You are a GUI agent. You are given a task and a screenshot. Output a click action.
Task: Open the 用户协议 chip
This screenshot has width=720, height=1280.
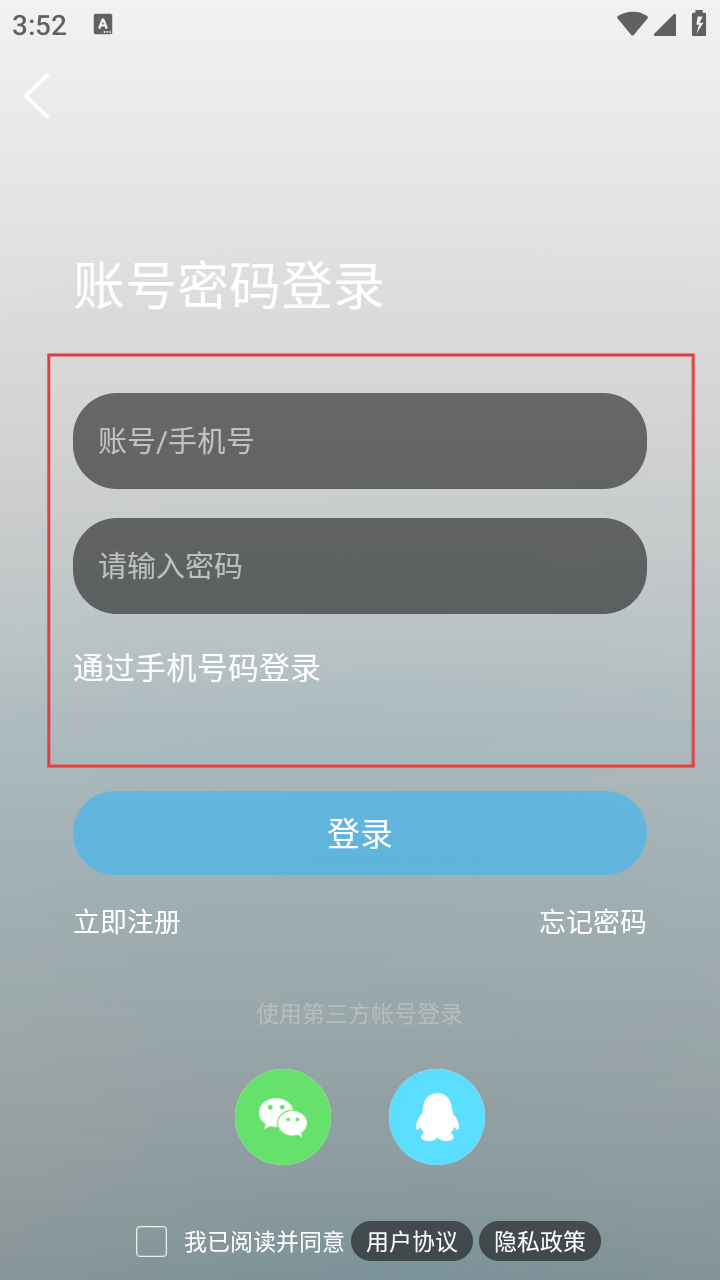point(412,1241)
